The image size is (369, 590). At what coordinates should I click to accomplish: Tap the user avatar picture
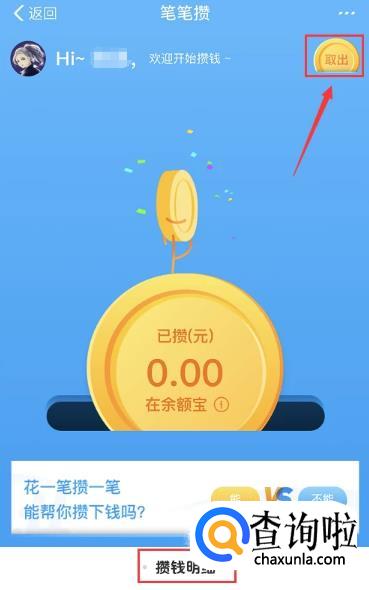(28, 58)
